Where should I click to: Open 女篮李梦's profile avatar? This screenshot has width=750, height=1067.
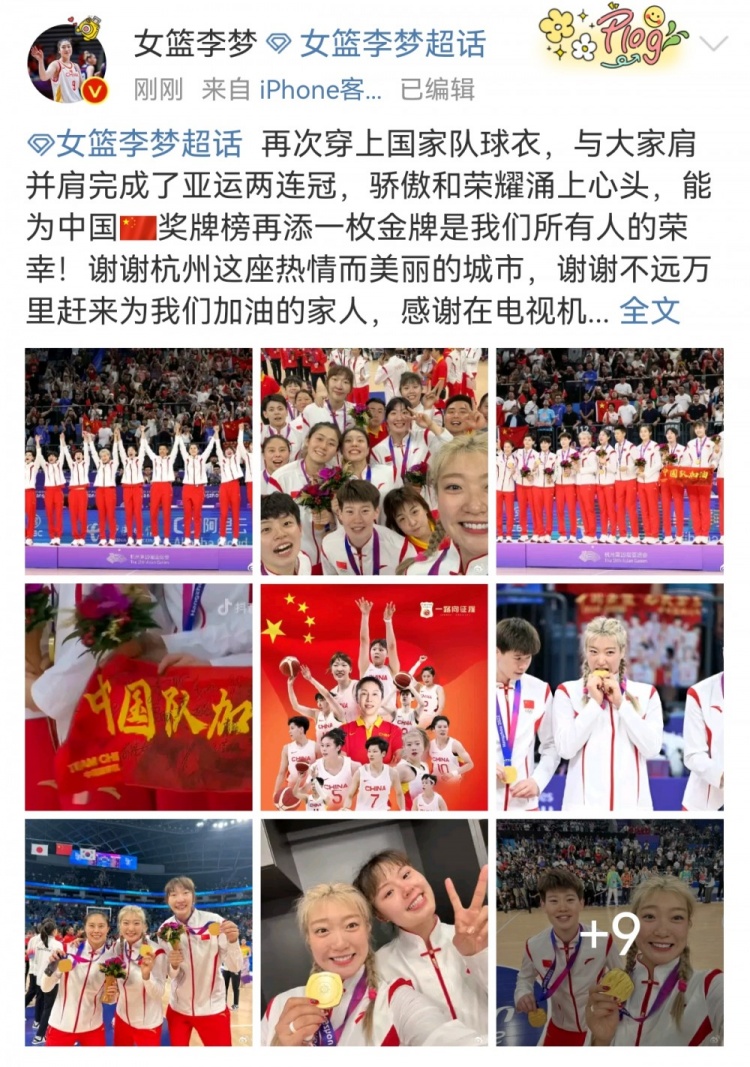click(x=68, y=64)
